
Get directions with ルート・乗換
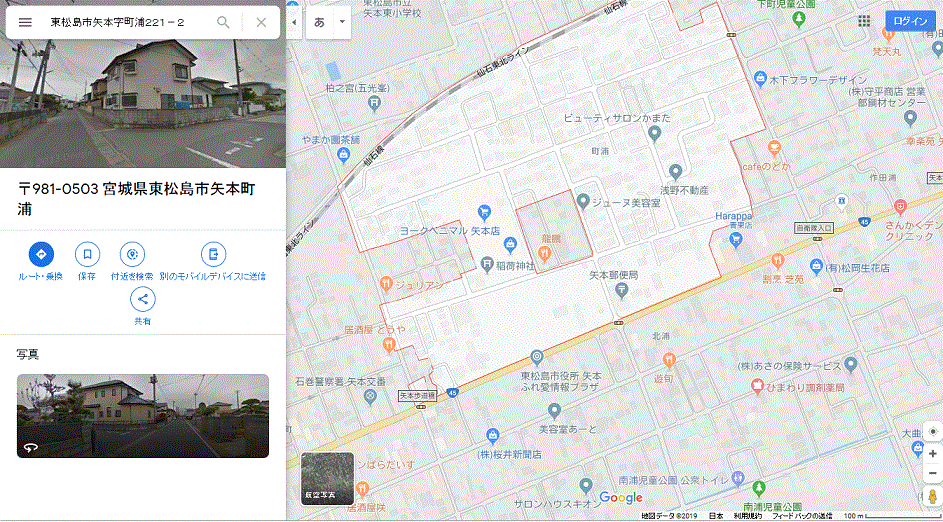click(40, 254)
